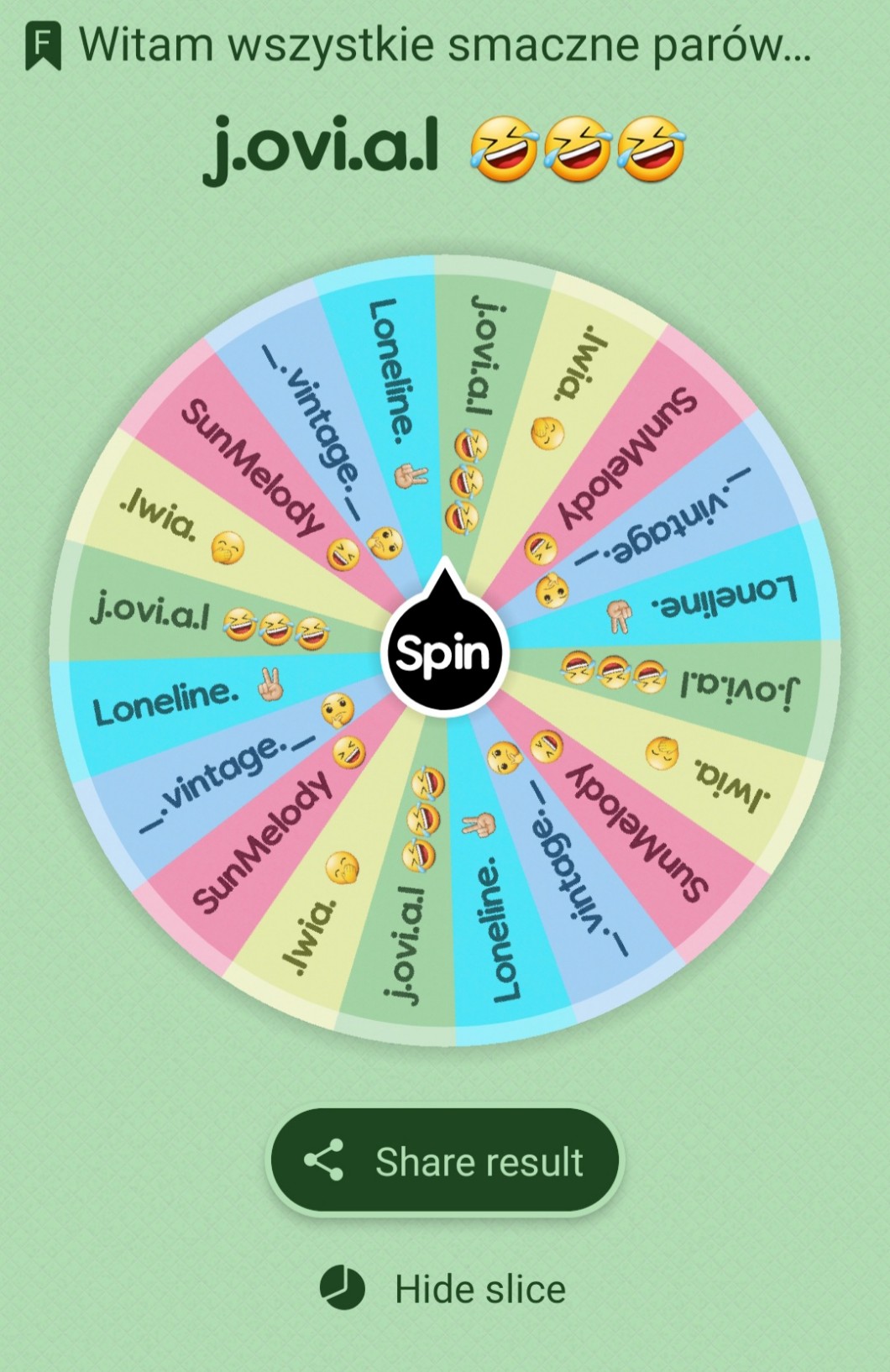This screenshot has width=890, height=1372.
Task: Tap the Share result button
Action: coord(444,1161)
